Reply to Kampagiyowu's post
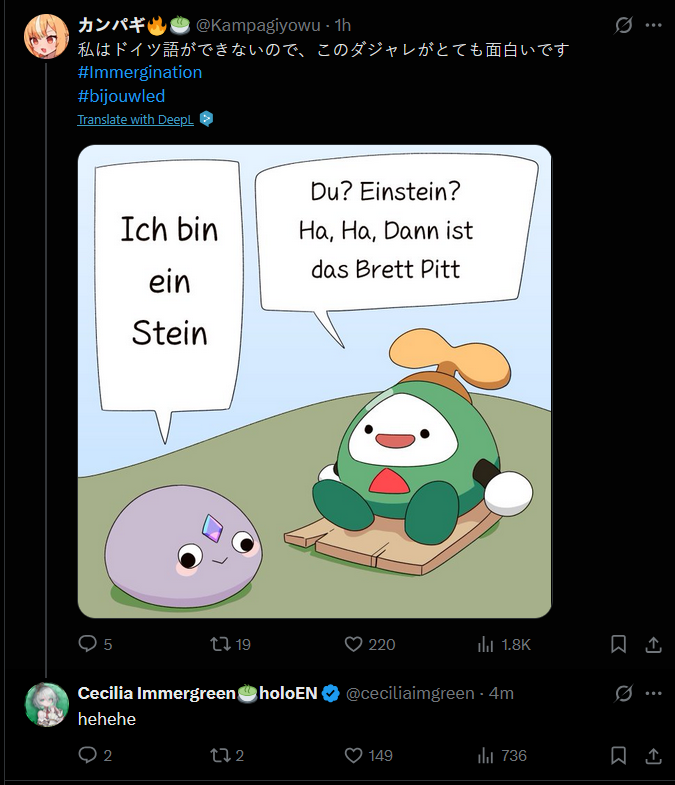The width and height of the screenshot is (675, 785). coord(88,644)
